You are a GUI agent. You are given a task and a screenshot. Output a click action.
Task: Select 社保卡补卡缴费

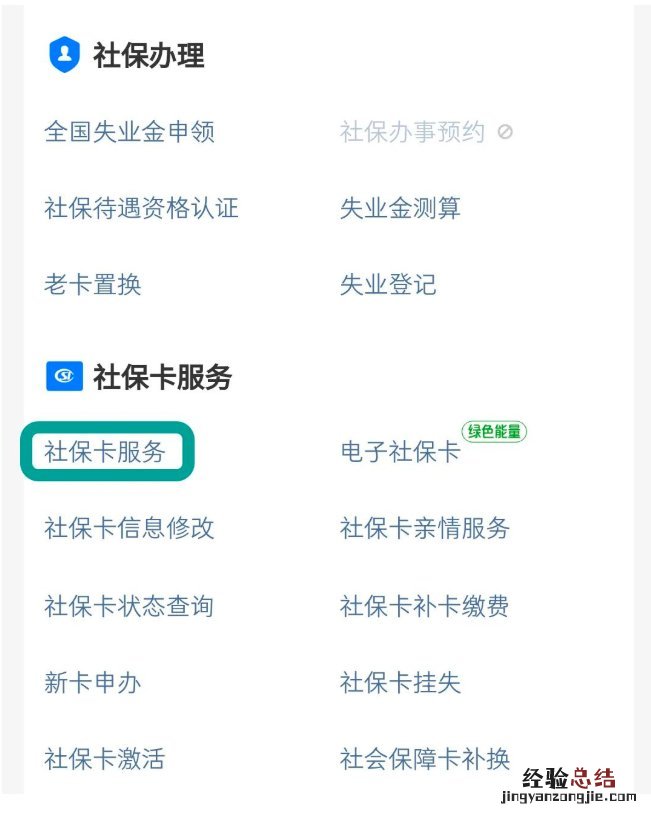pyautogui.click(x=425, y=606)
